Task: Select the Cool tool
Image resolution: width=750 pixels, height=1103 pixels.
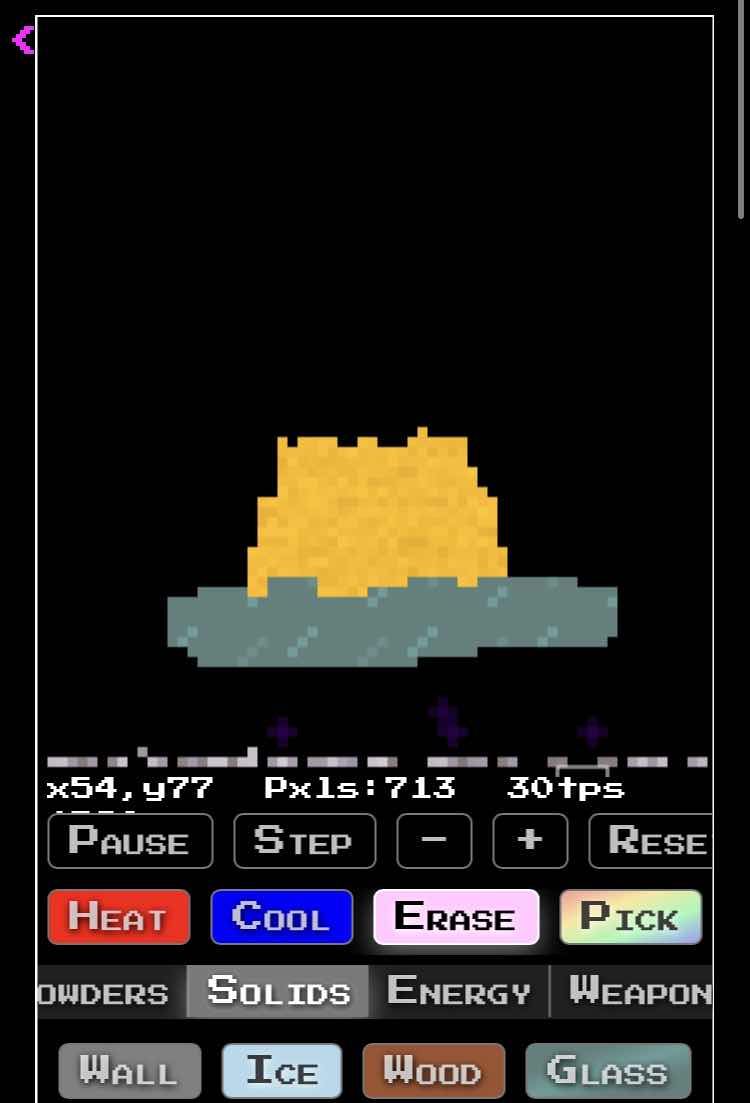Action: pyautogui.click(x=281, y=917)
